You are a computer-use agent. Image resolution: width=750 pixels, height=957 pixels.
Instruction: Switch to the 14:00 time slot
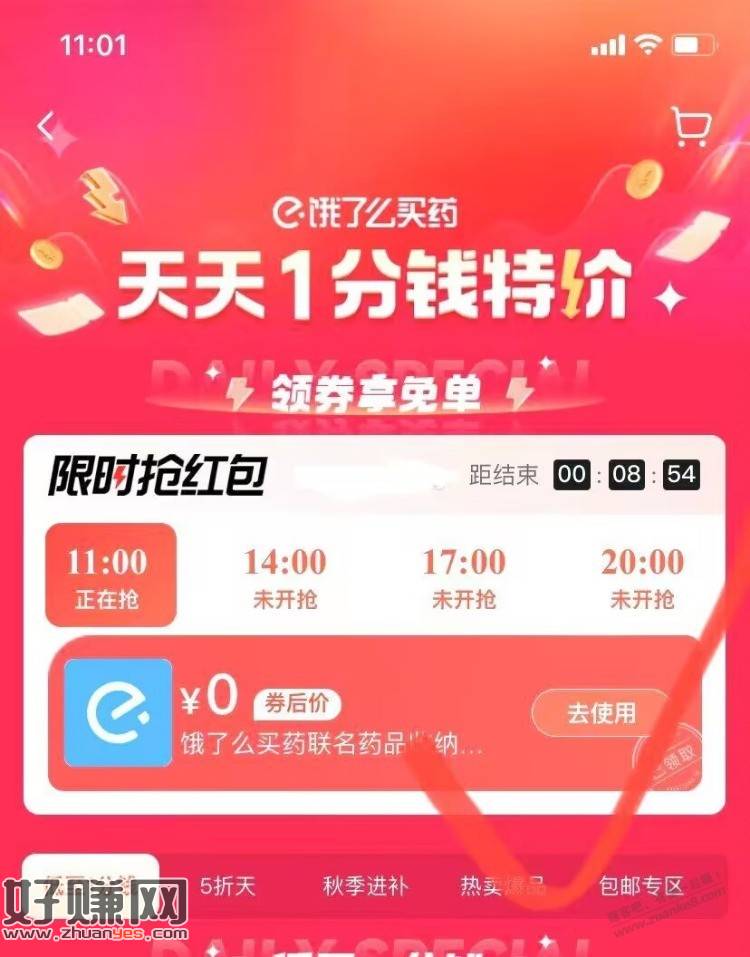285,577
